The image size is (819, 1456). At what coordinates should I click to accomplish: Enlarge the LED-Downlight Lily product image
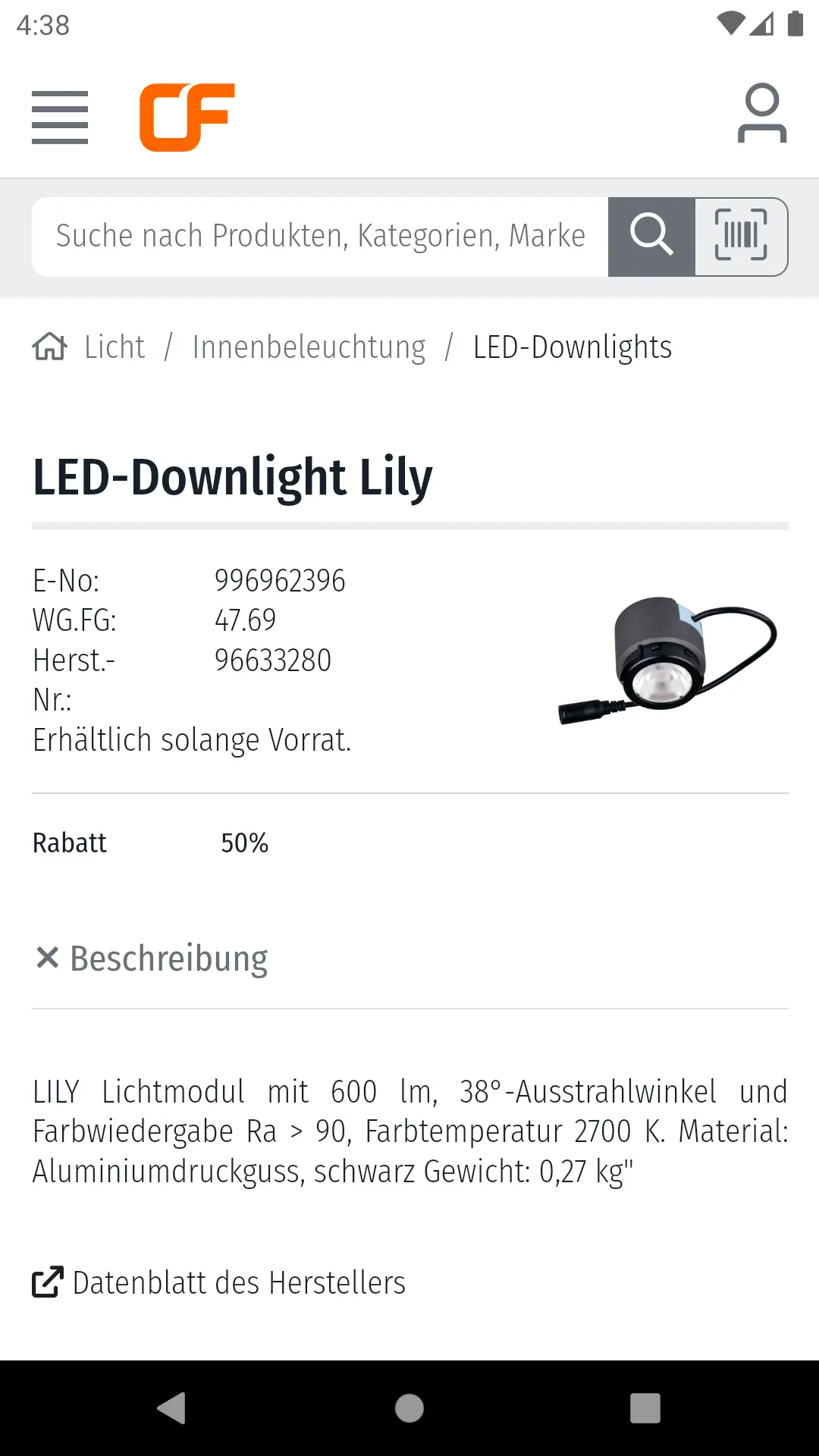coord(667,658)
